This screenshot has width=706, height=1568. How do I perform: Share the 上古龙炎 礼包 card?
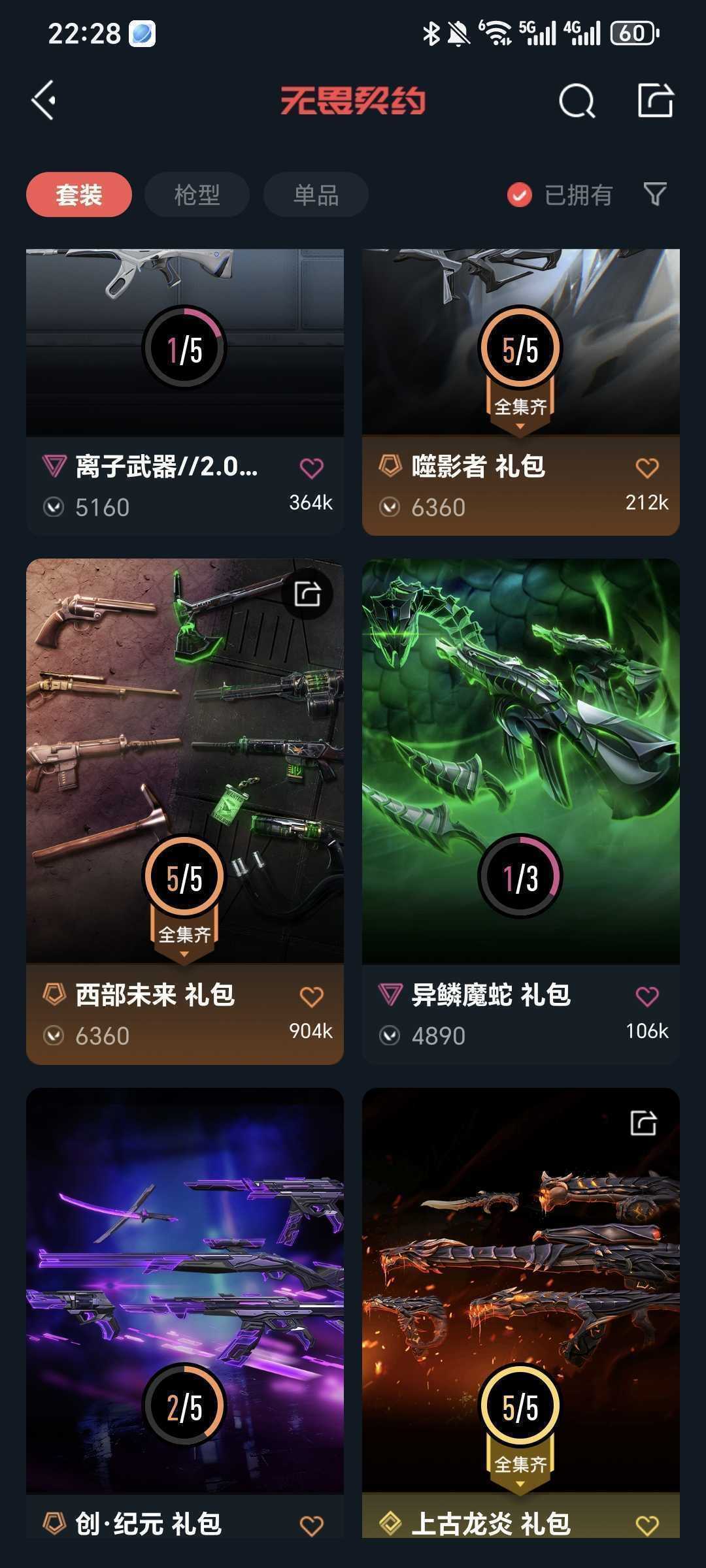643,1123
